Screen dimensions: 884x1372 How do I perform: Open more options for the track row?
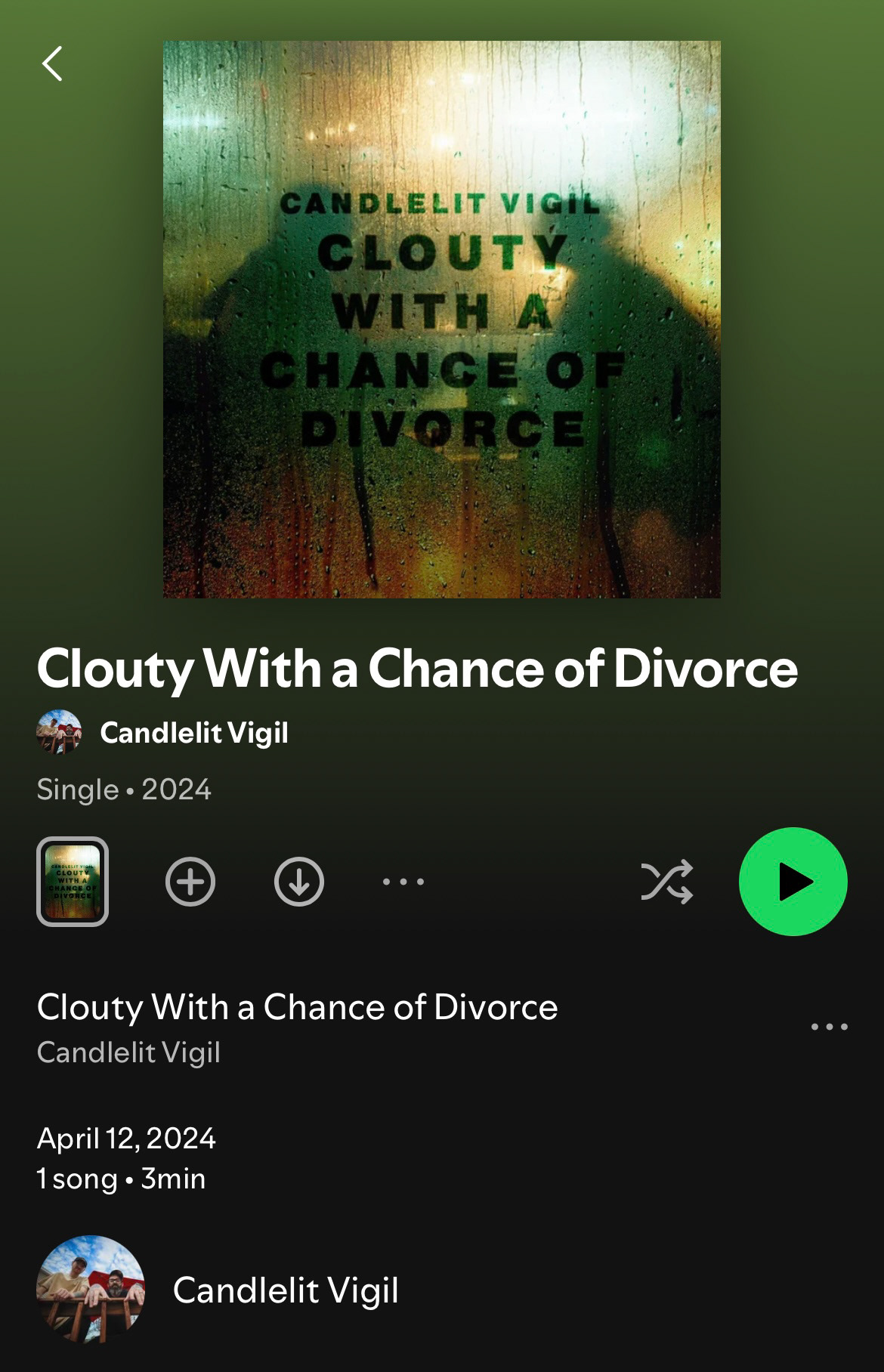[829, 1027]
